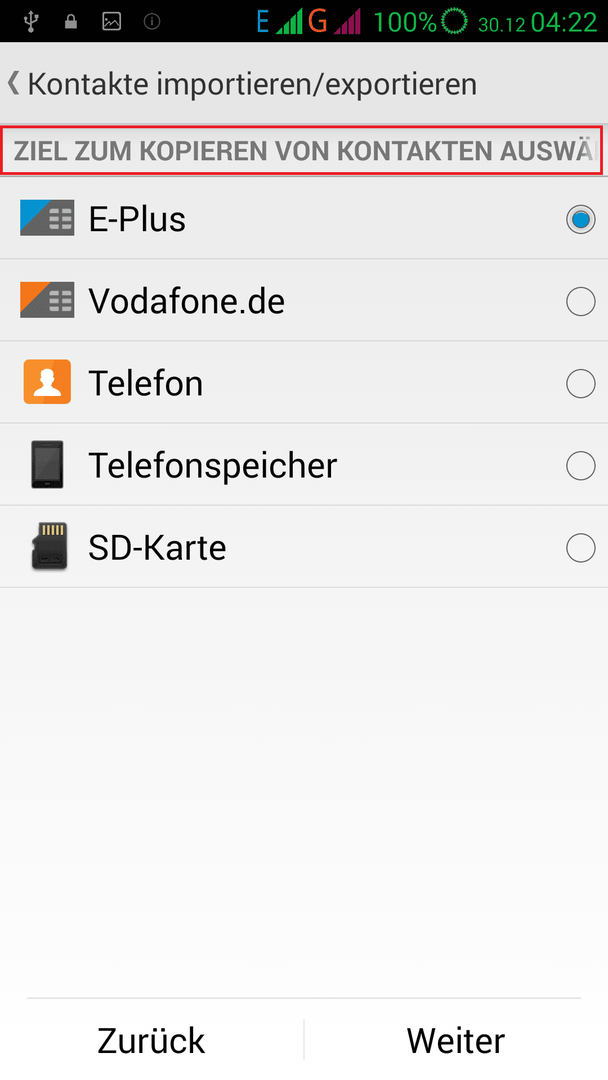Screen dimensions: 608x1080
Task: Pick Telefonspeicher as the destination
Action: click(x=304, y=465)
